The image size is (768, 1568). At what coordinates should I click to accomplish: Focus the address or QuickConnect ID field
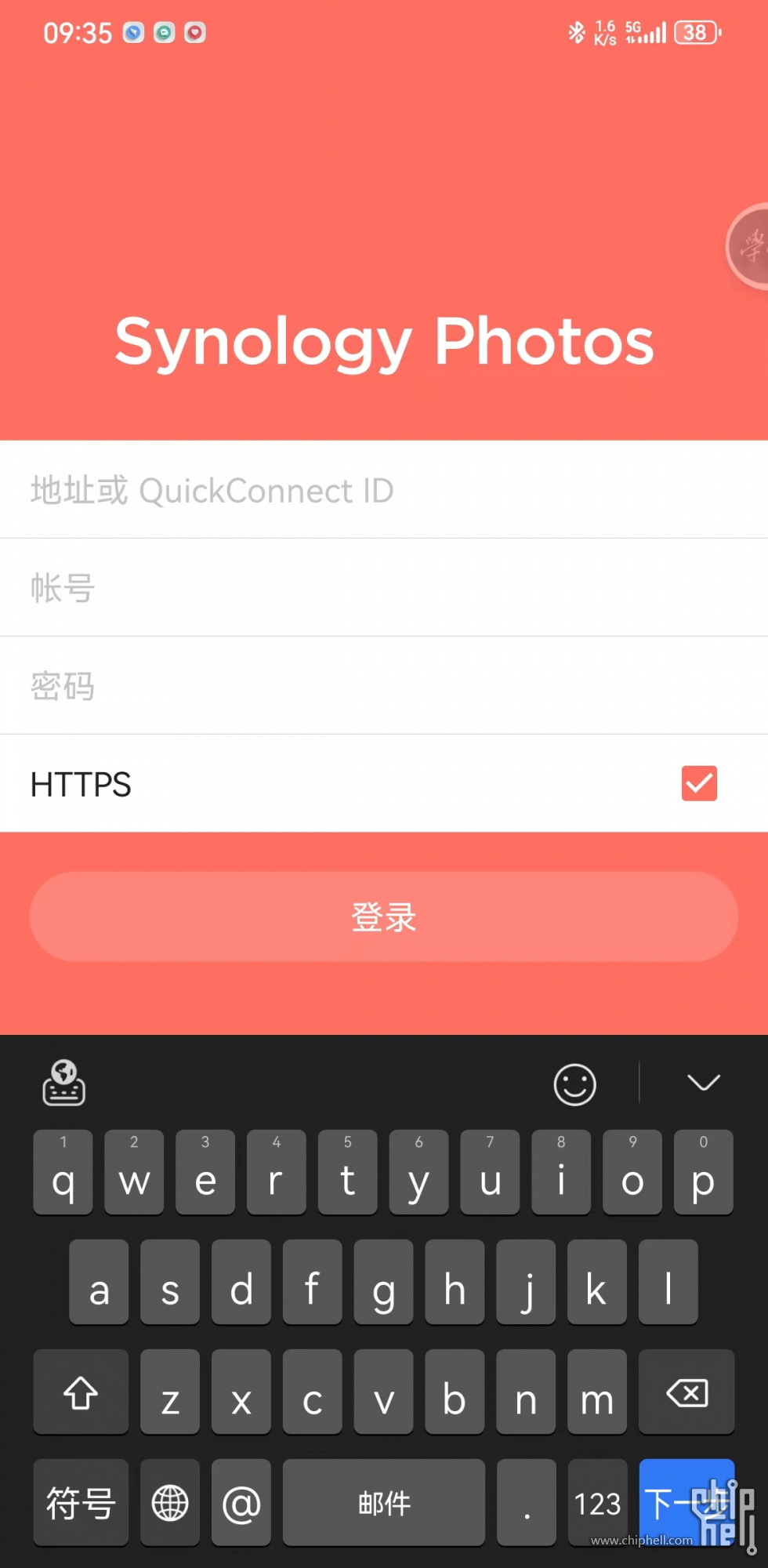[384, 490]
